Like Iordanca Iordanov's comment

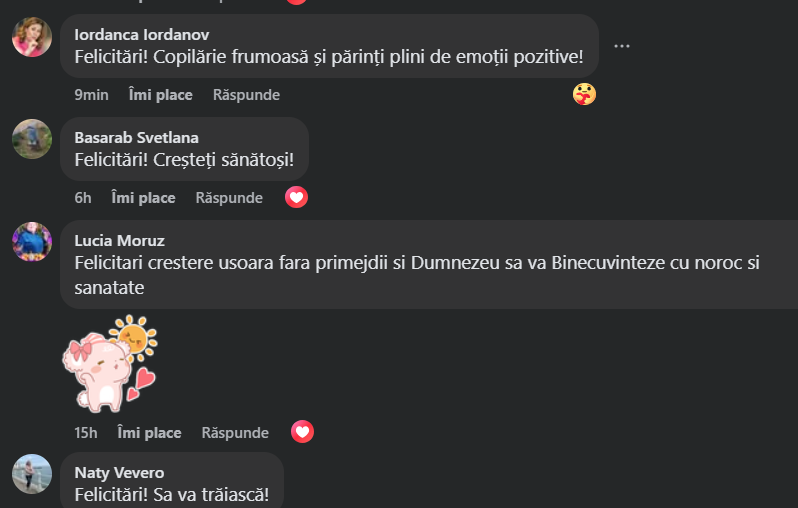(160, 95)
